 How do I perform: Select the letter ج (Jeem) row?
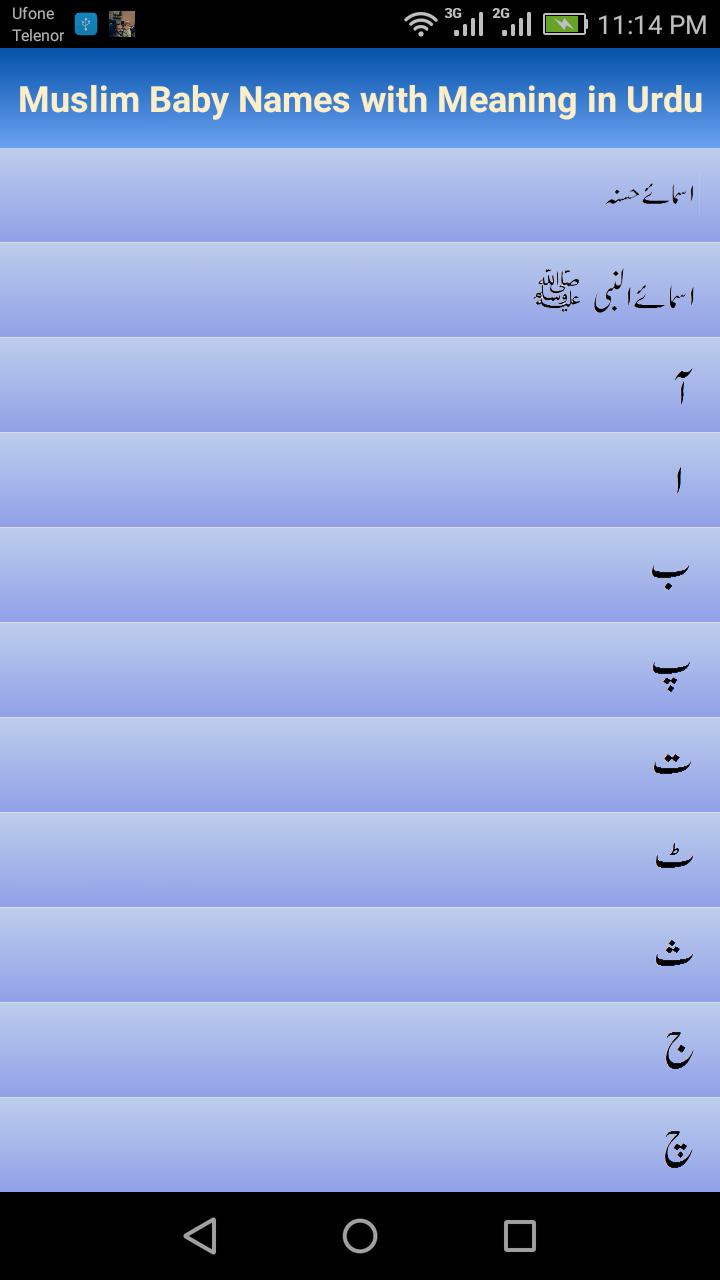pyautogui.click(x=360, y=1048)
